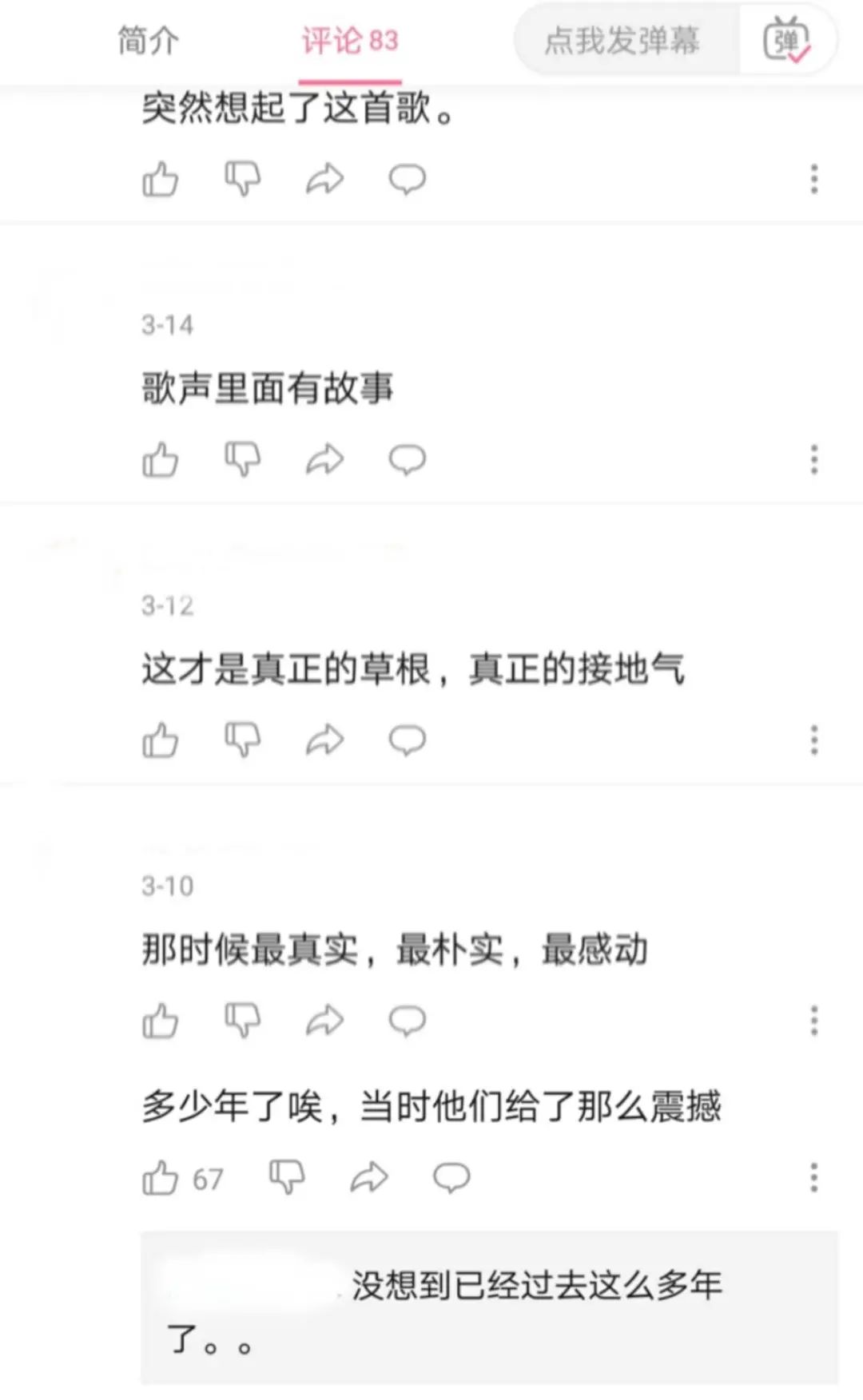Open more options for 突然想起了这首歌 comment
The width and height of the screenshot is (863, 1400).
814,179
